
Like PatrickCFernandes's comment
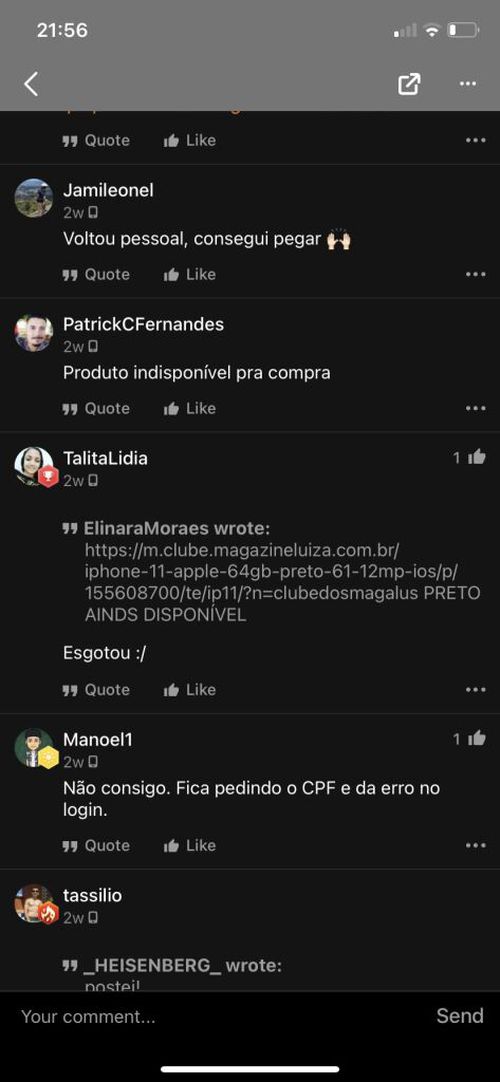coord(190,409)
